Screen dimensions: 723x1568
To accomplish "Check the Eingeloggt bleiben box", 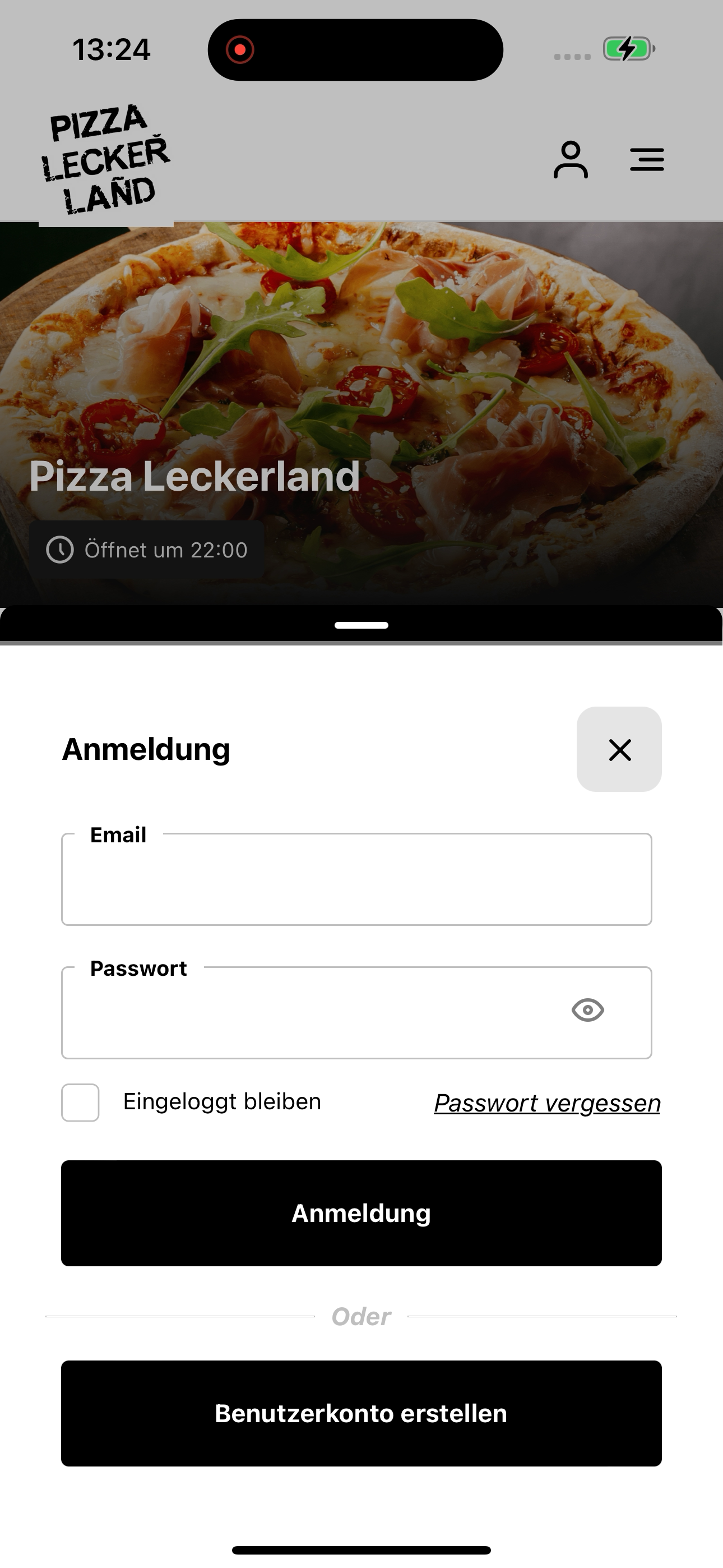I will pos(80,1103).
